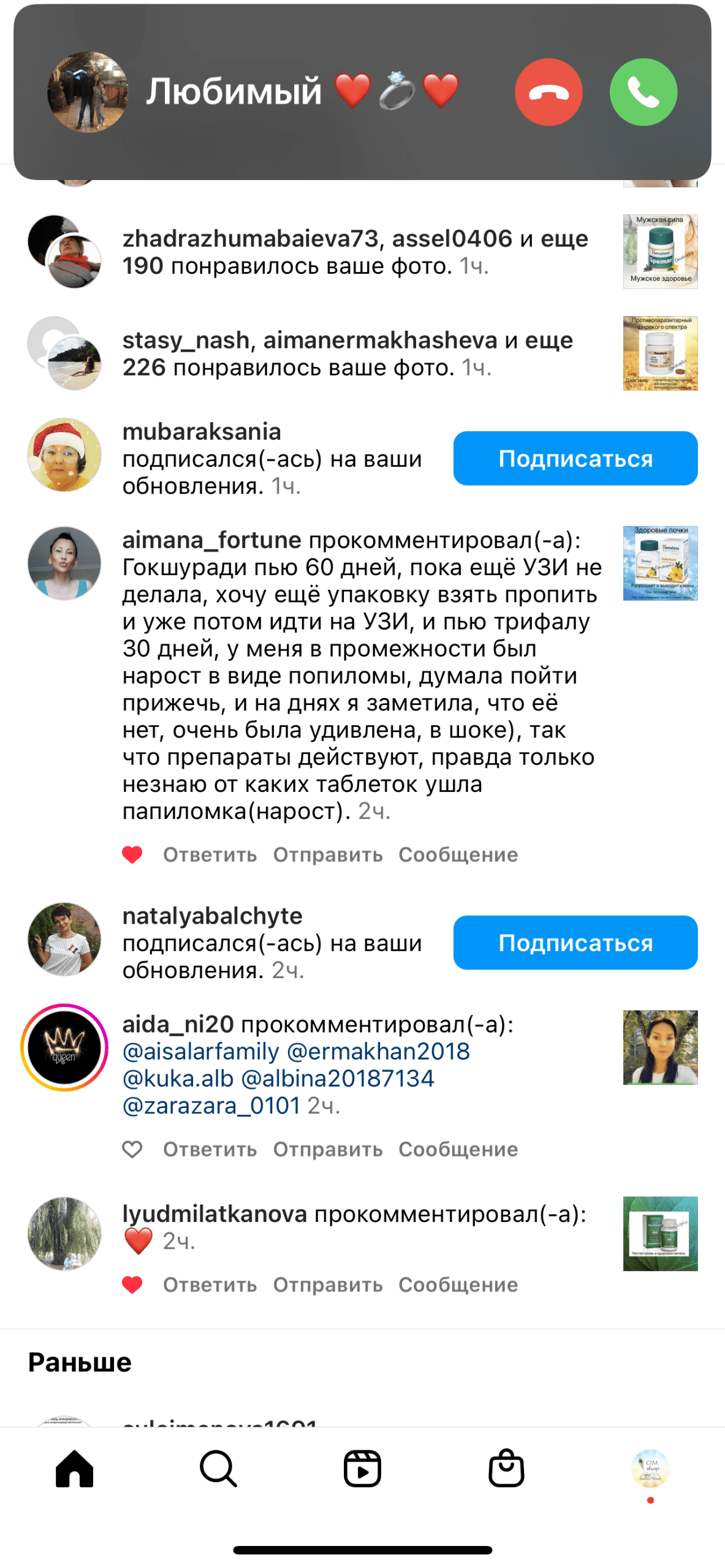The height and width of the screenshot is (1568, 725).
Task: Open the photo liked by zhadrazhumabaieva73
Action: pyautogui.click(x=660, y=251)
